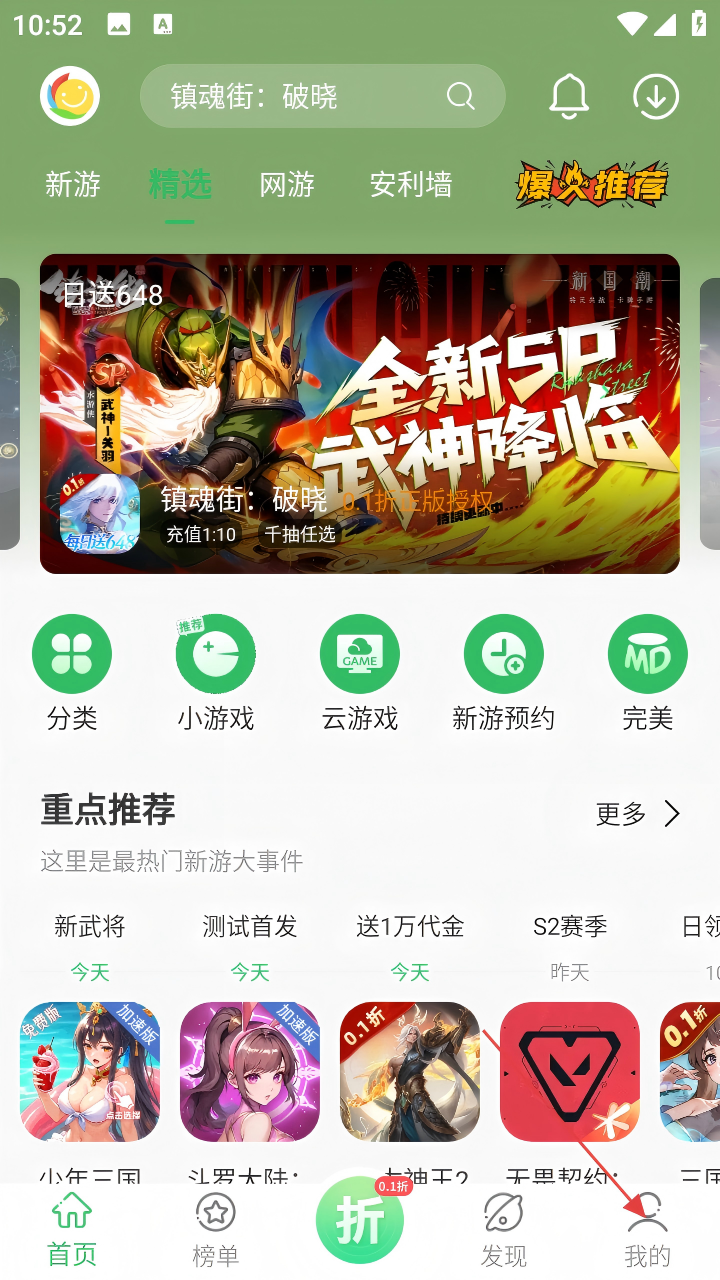Open the notifications bell
720x1280 pixels.
[x=569, y=96]
